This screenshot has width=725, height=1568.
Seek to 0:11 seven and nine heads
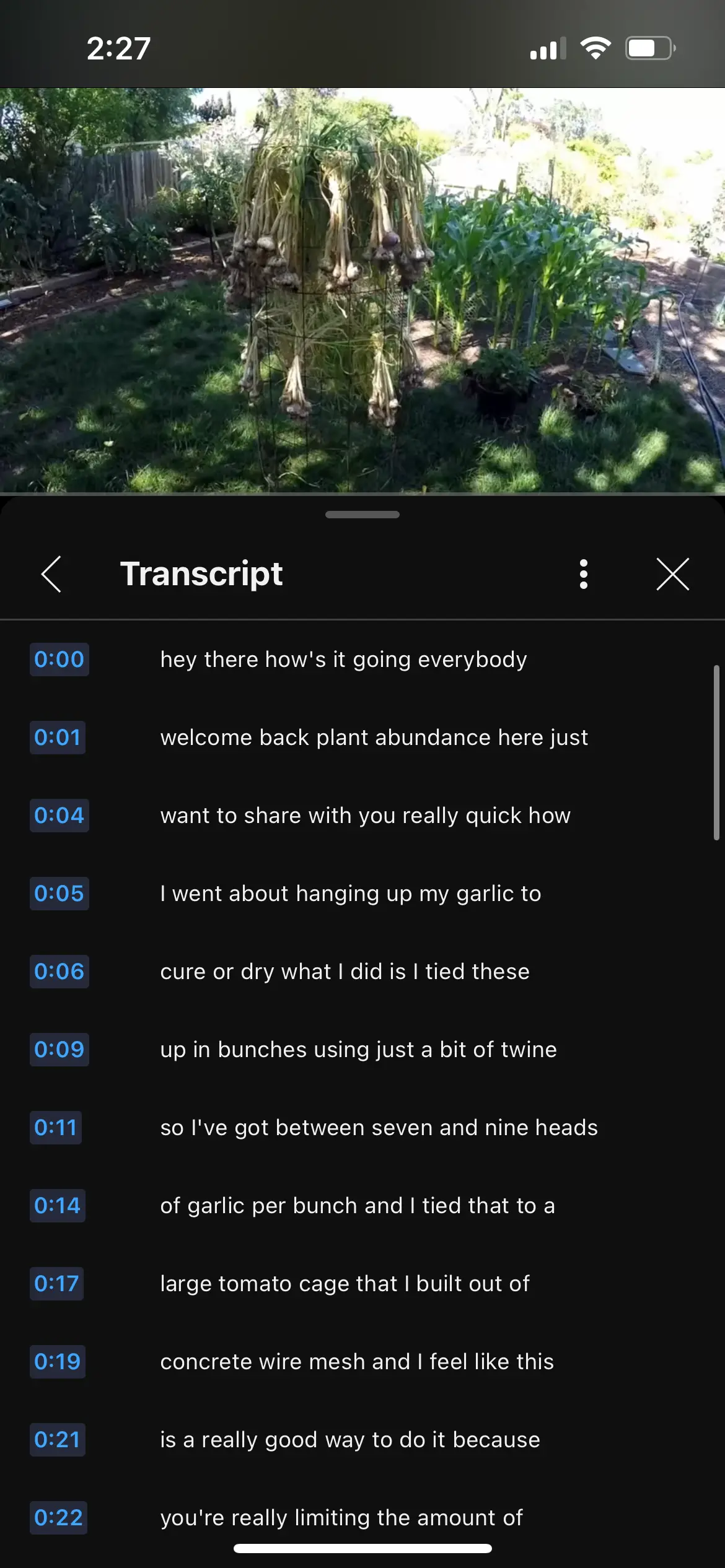pyautogui.click(x=379, y=1128)
